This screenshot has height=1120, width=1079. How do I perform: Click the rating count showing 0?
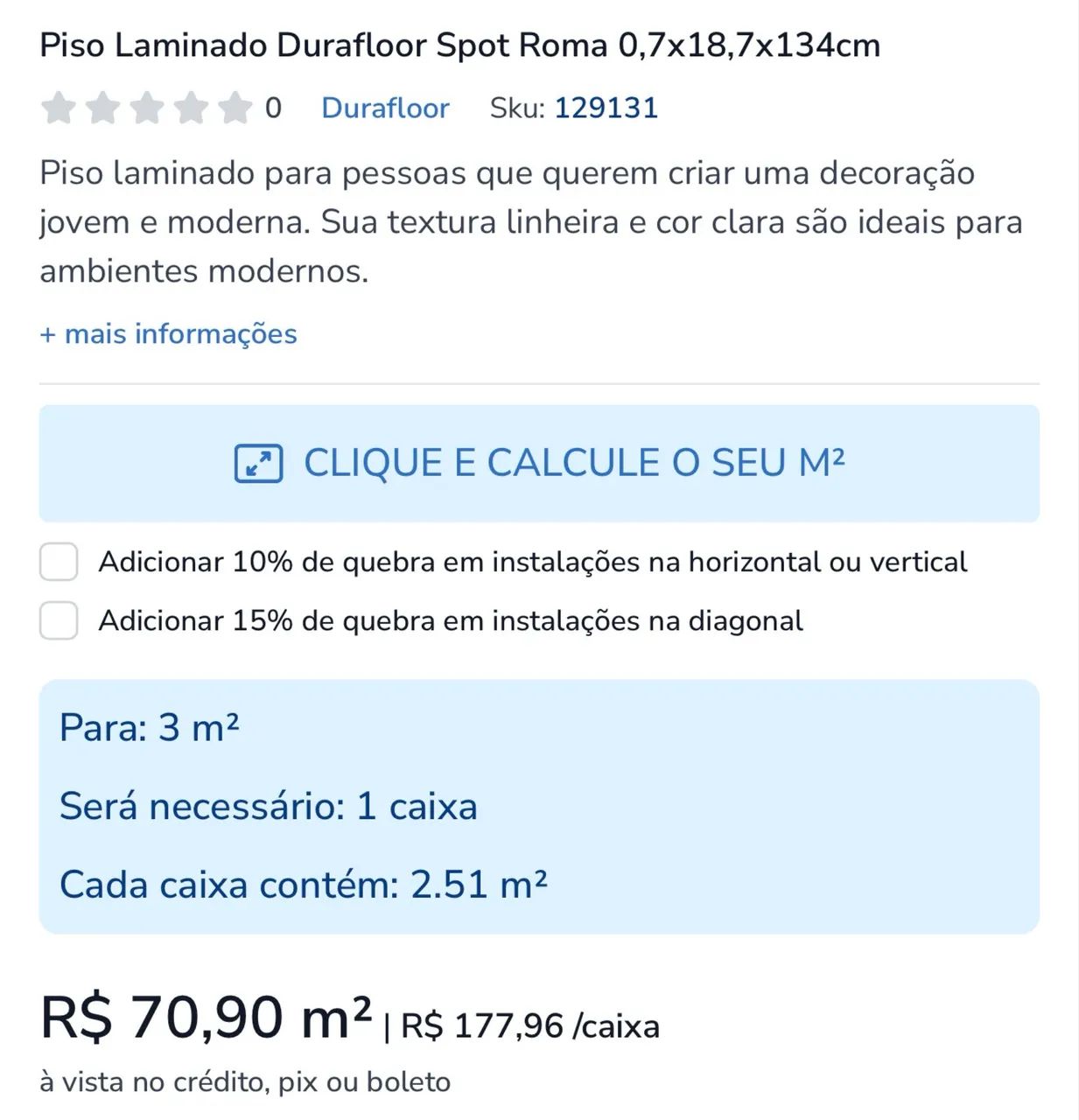click(272, 108)
